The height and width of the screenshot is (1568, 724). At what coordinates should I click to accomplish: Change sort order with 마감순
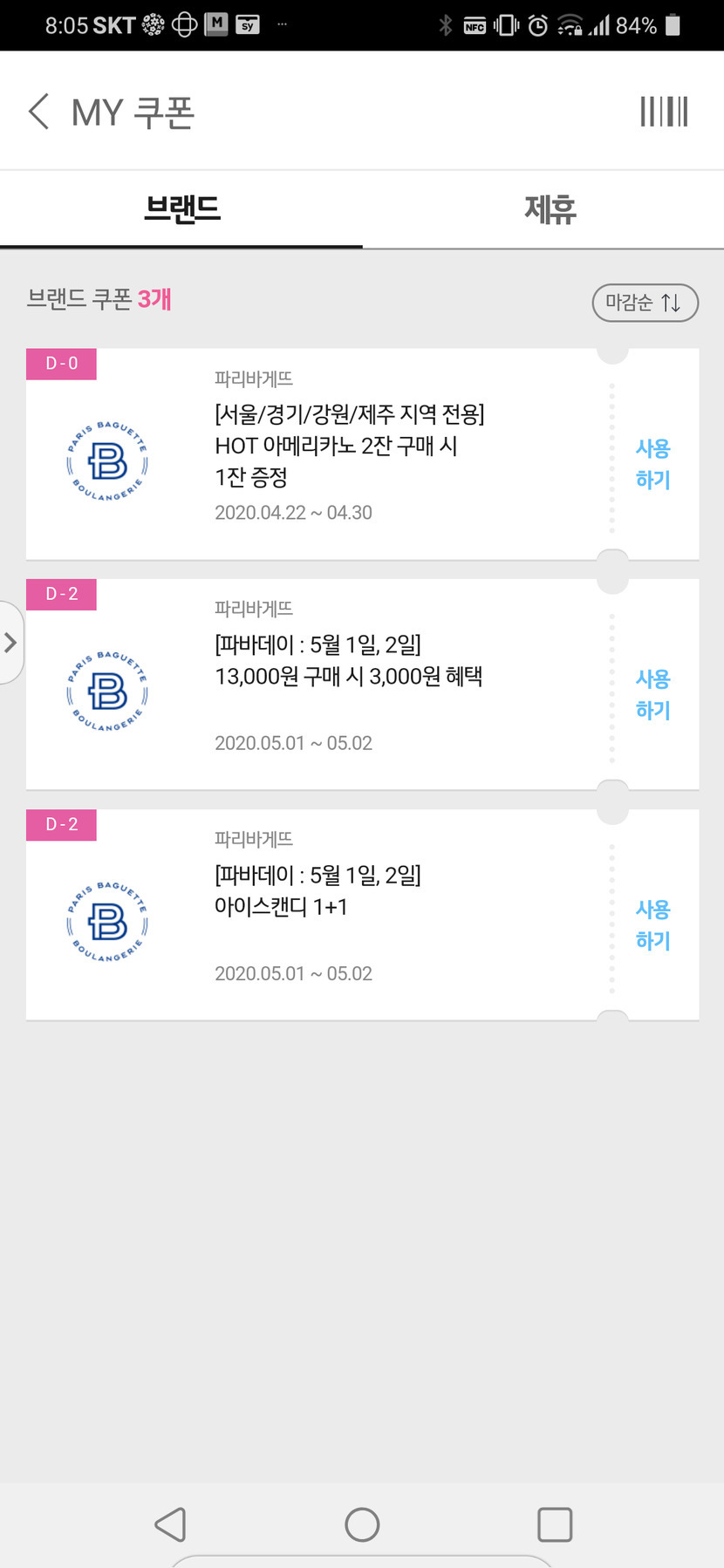coord(645,303)
